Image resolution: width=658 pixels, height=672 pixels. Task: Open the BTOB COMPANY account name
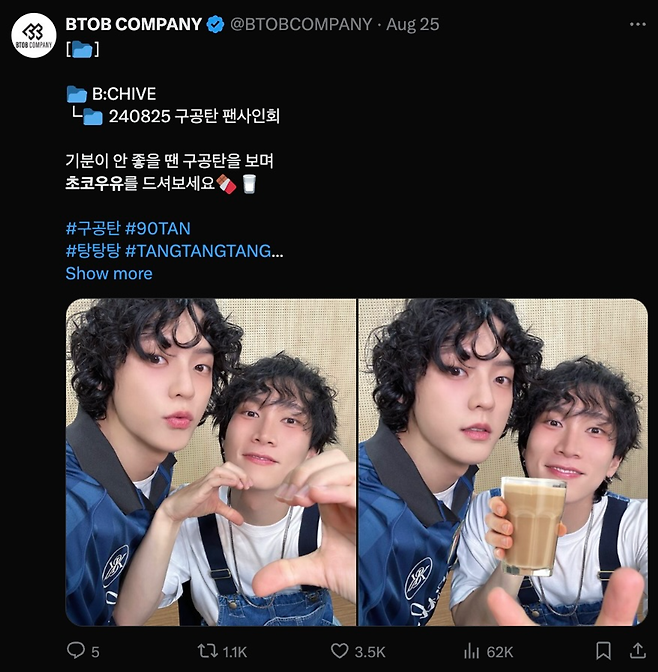(133, 24)
